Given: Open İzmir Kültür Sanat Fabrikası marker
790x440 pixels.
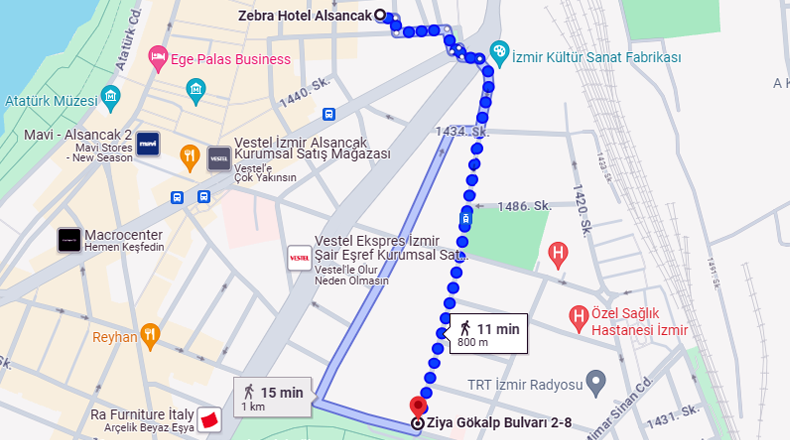Looking at the screenshot, I should 500,51.
